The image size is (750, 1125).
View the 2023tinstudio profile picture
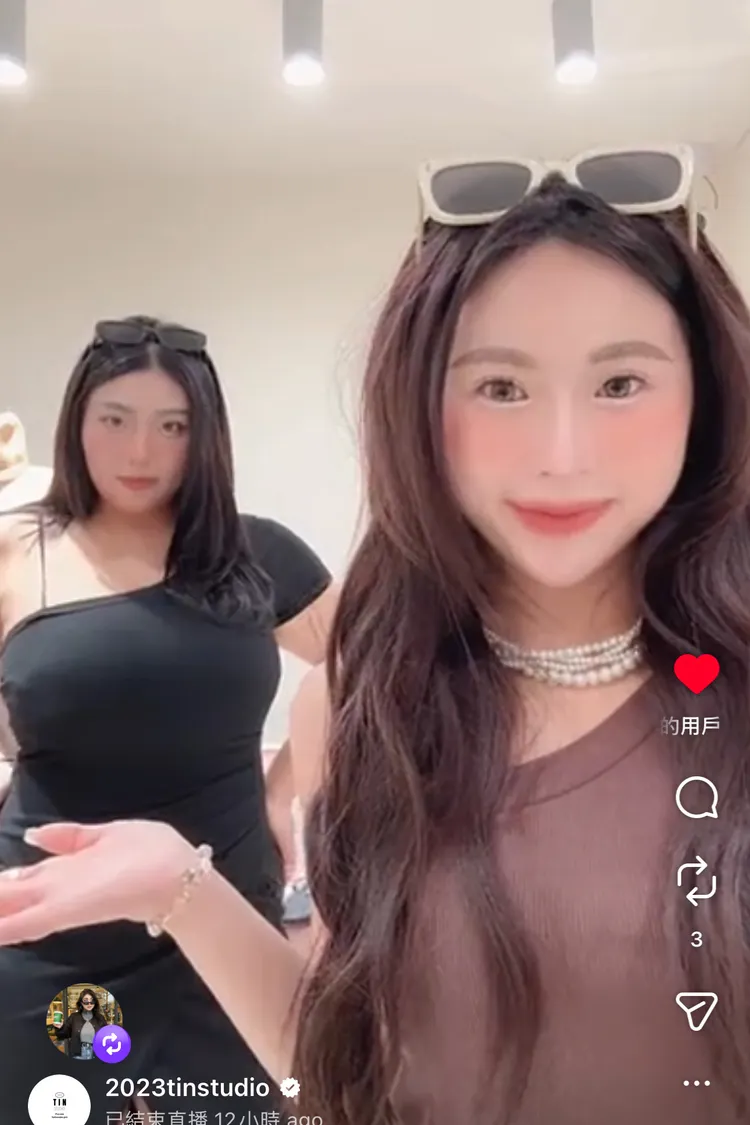pos(59,1101)
